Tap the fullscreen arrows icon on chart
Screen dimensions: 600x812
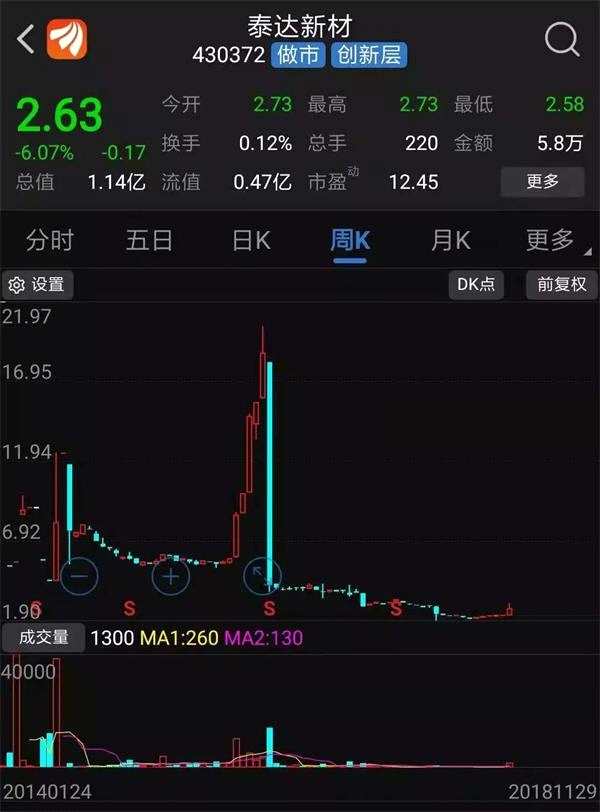[x=262, y=576]
